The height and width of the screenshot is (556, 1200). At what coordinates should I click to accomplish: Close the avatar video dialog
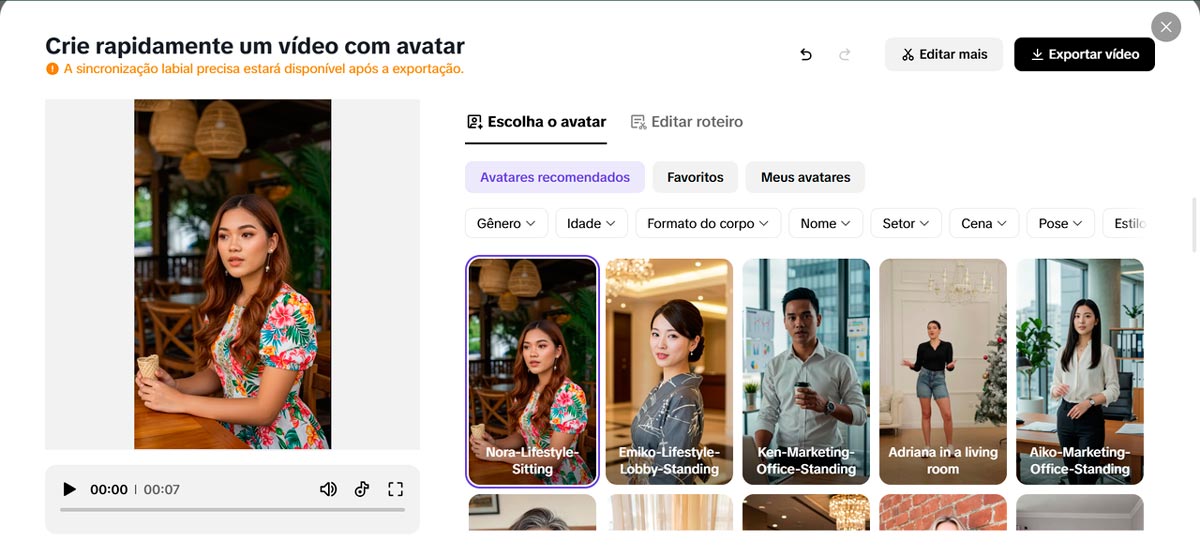click(x=1166, y=27)
